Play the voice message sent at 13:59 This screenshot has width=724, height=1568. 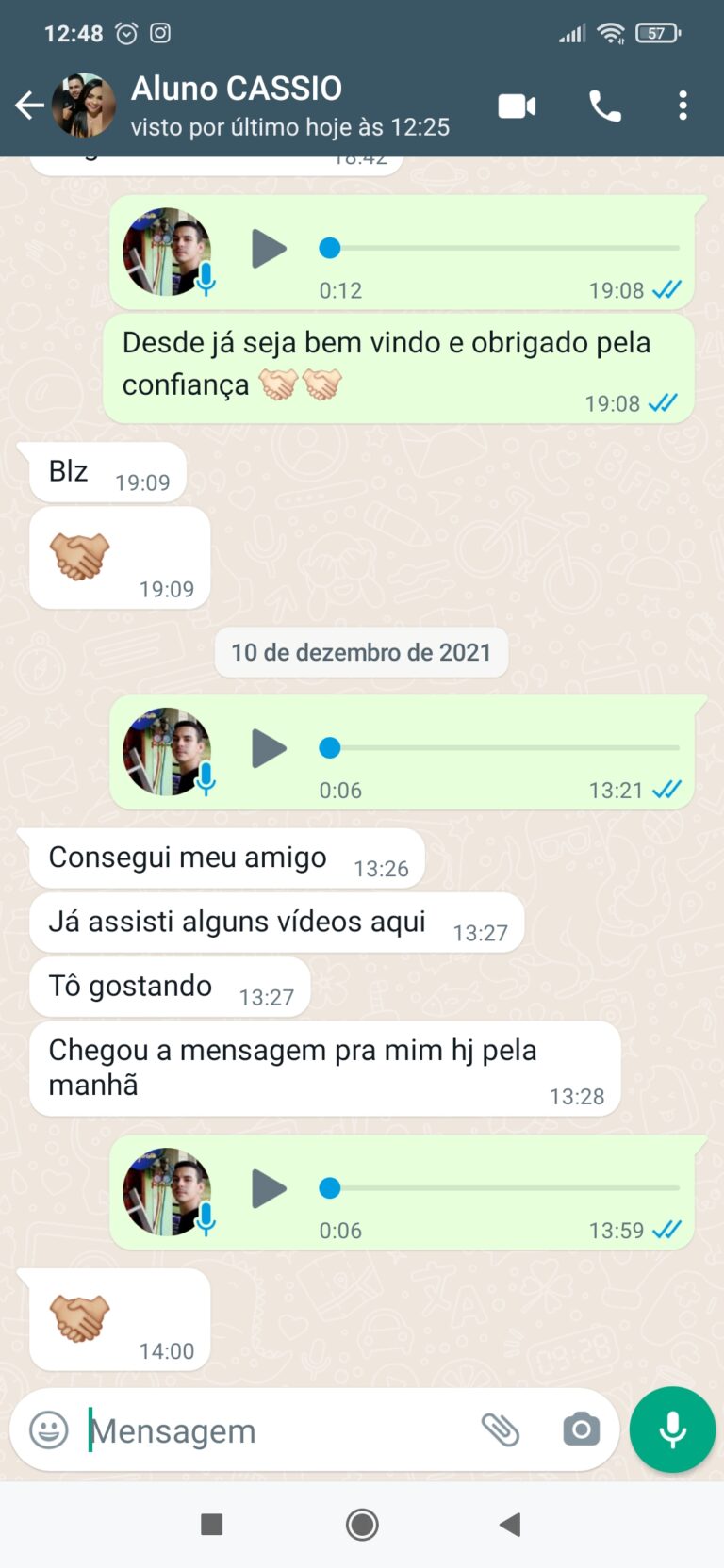pos(269,1189)
